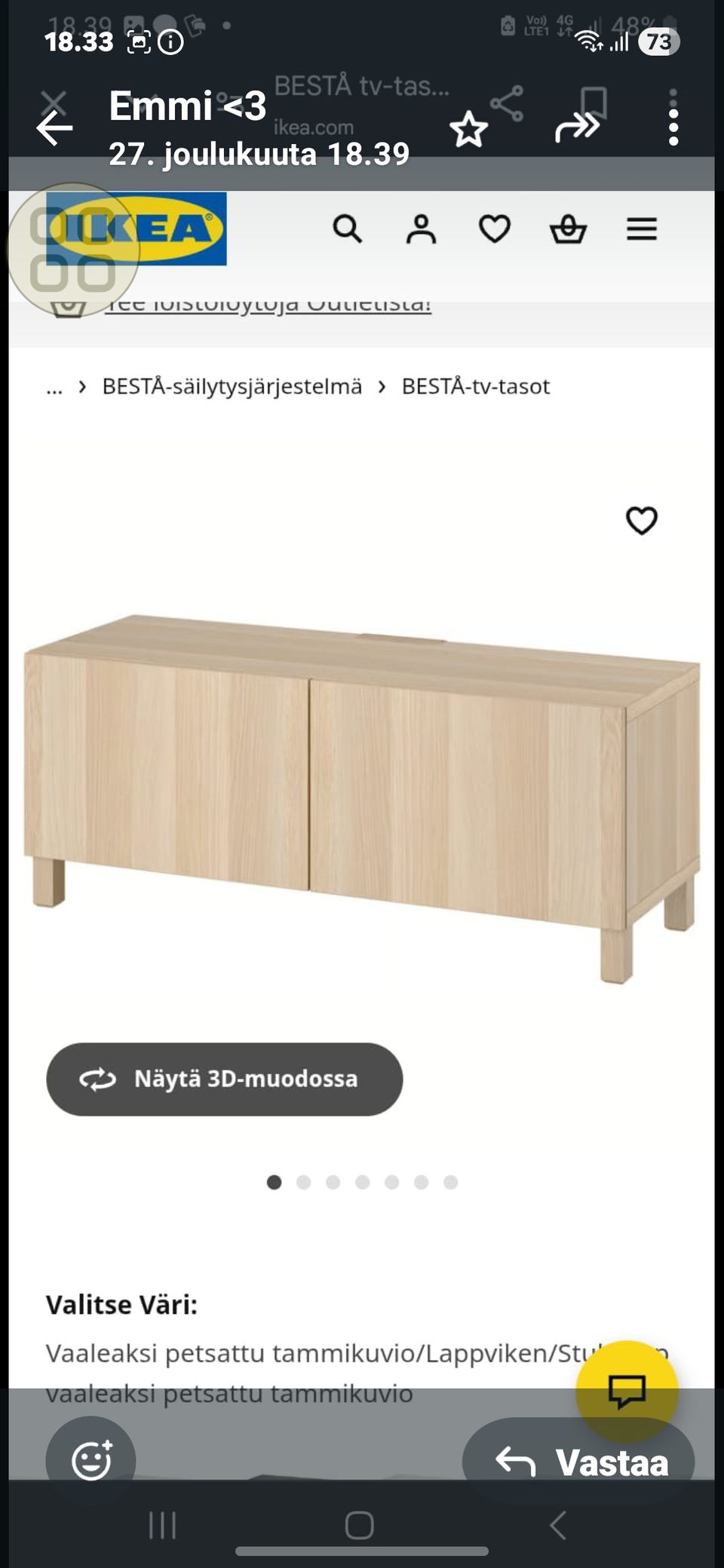The image size is (724, 1568).
Task: Open the IKEA wishlist heart icon
Action: [494, 228]
